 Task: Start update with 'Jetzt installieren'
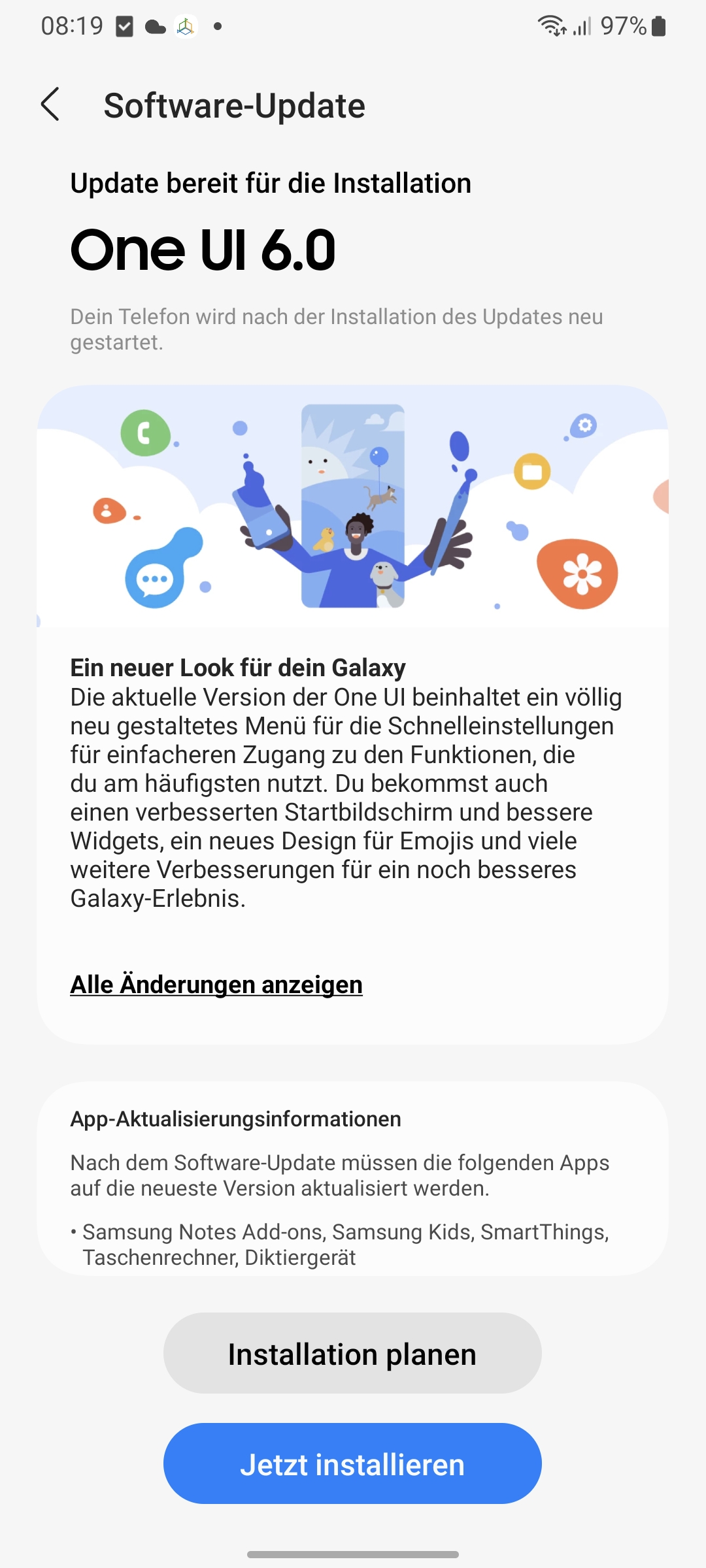352,1464
